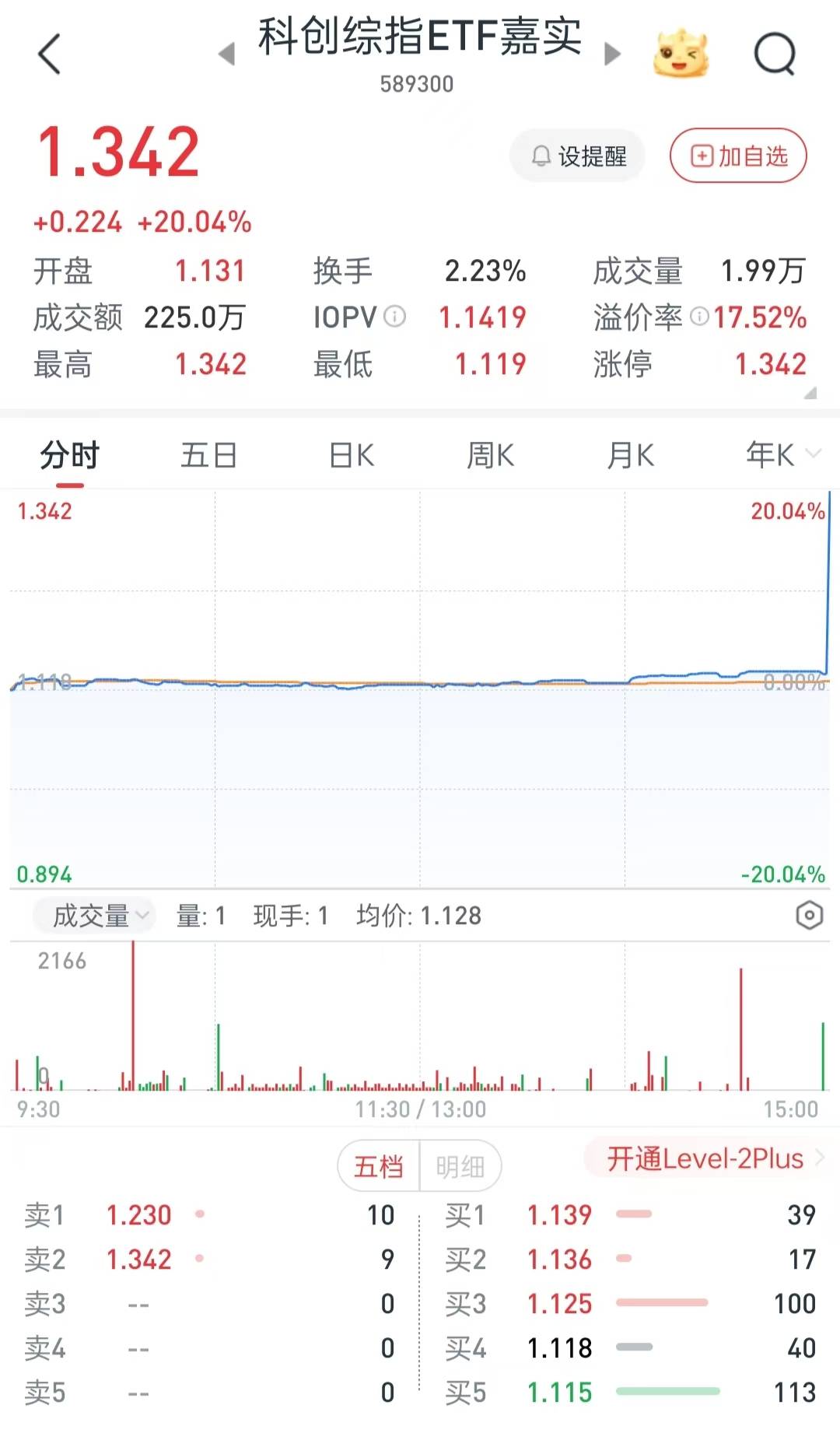
Task: Switch to the 五日 chart tab
Action: pyautogui.click(x=209, y=455)
